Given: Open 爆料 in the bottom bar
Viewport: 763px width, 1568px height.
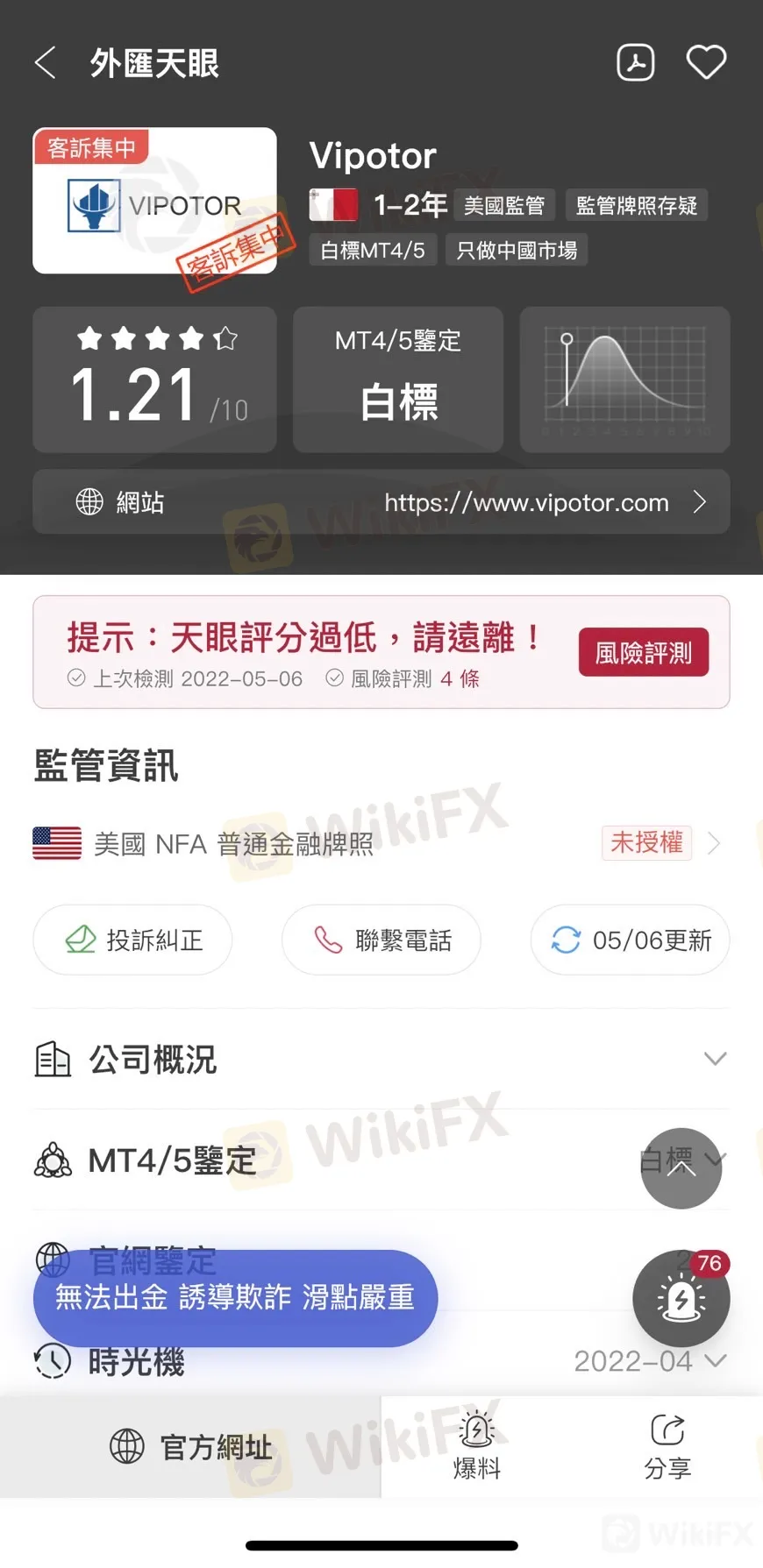Looking at the screenshot, I should (476, 1447).
